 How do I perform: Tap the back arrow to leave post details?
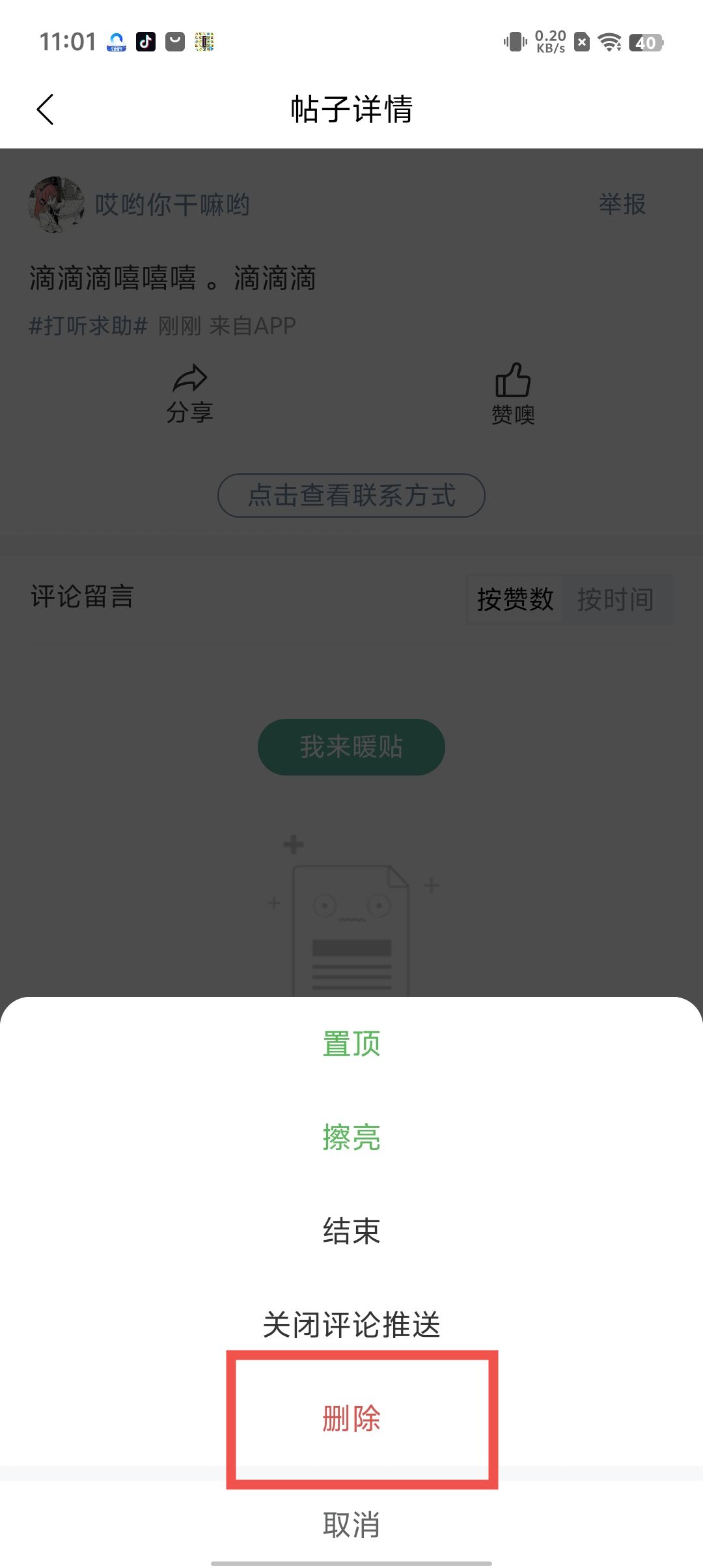(x=44, y=109)
